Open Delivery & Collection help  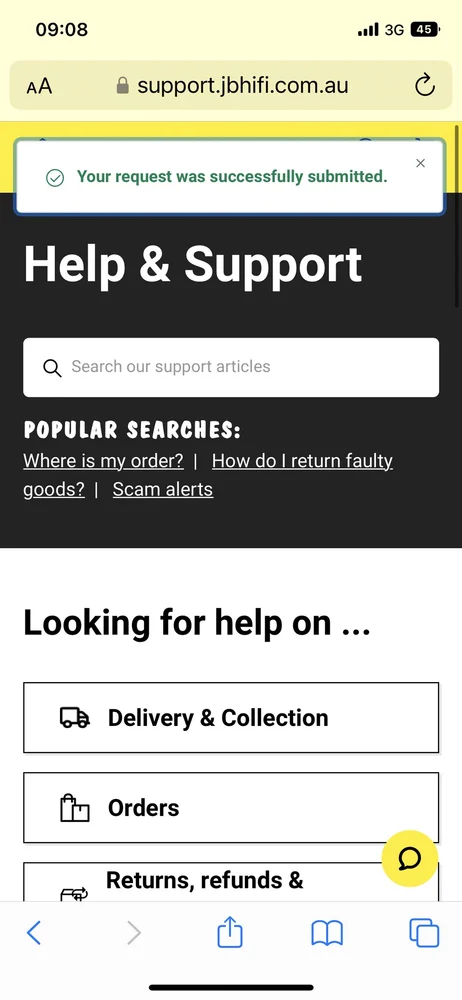231,717
